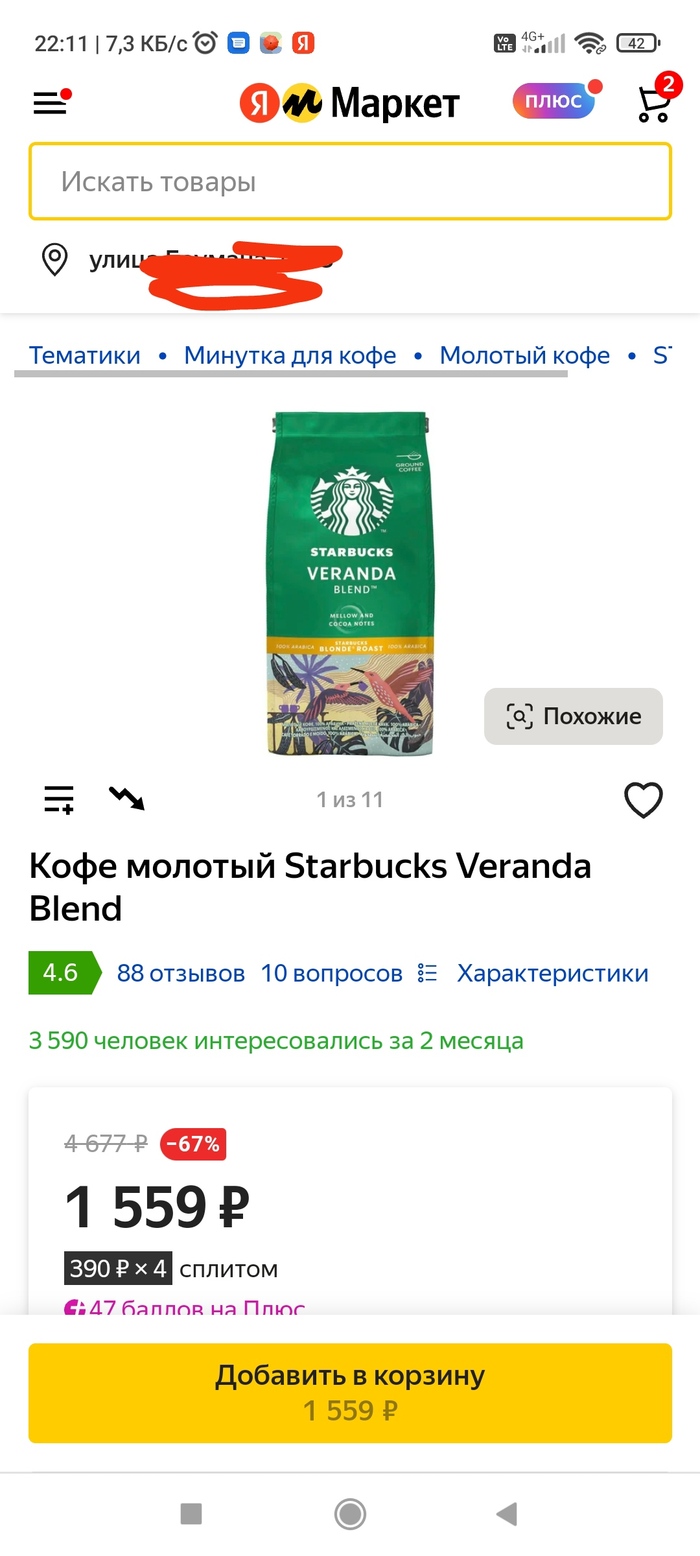This screenshot has width=700, height=1556.
Task: Open the price history chart icon
Action: (x=127, y=798)
